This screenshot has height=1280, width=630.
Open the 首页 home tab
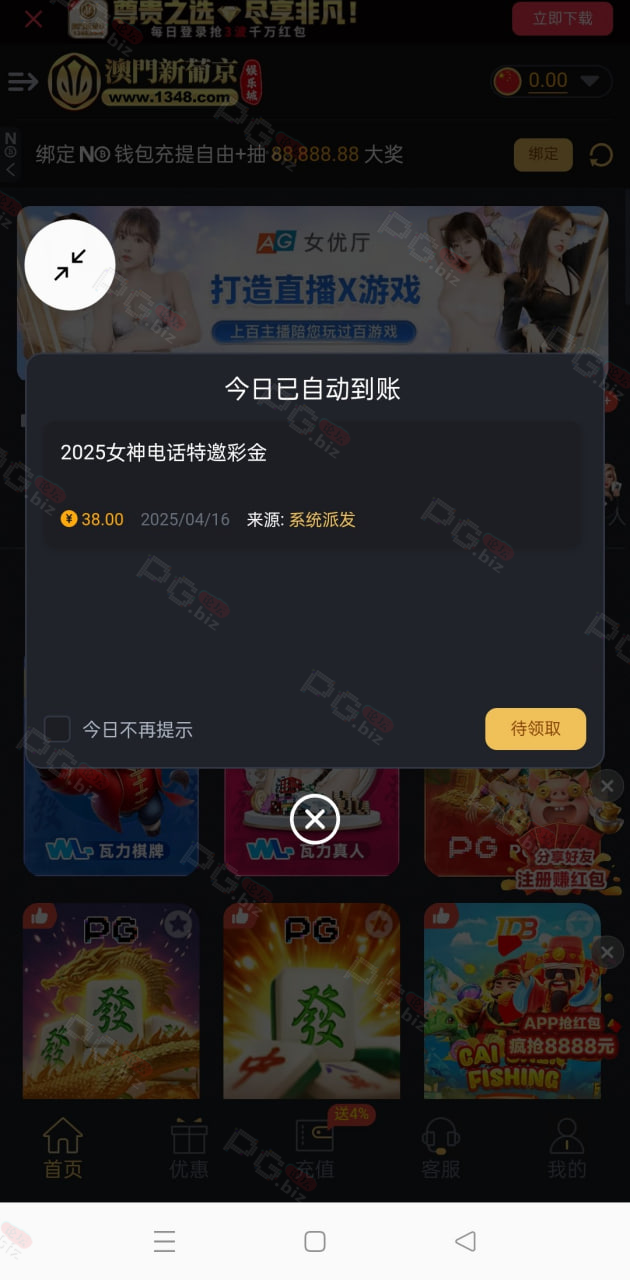(x=63, y=1149)
